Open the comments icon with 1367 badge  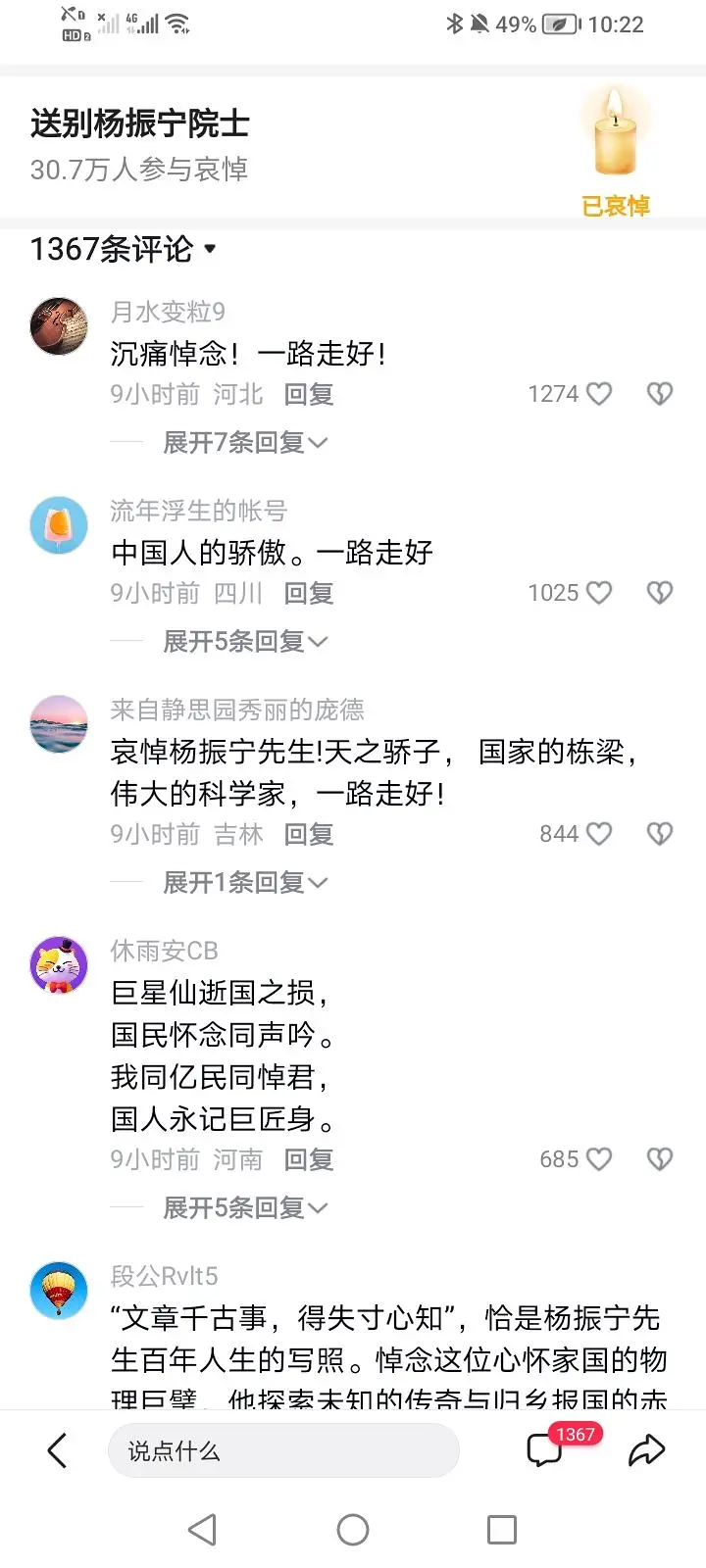[545, 1449]
